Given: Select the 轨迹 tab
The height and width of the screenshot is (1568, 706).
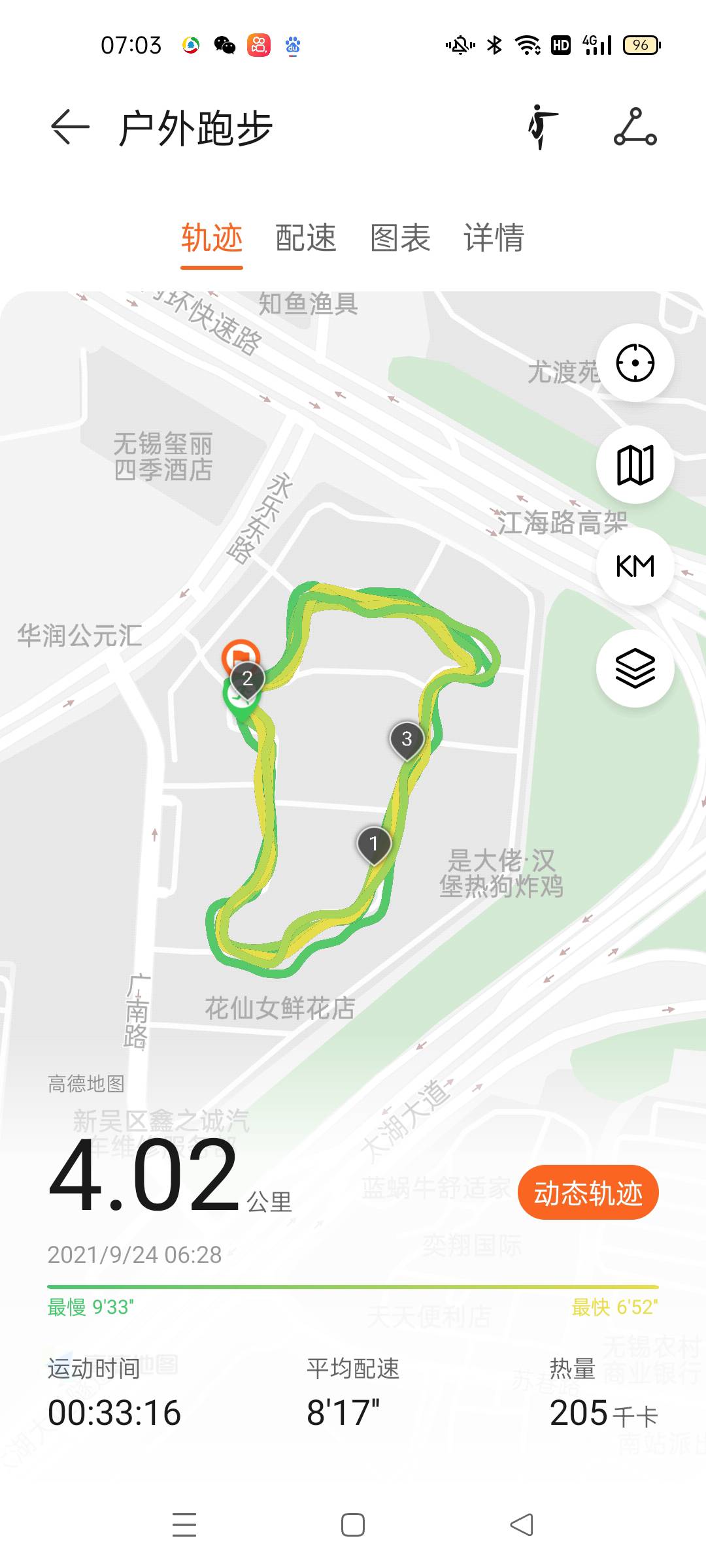Looking at the screenshot, I should tap(212, 238).
